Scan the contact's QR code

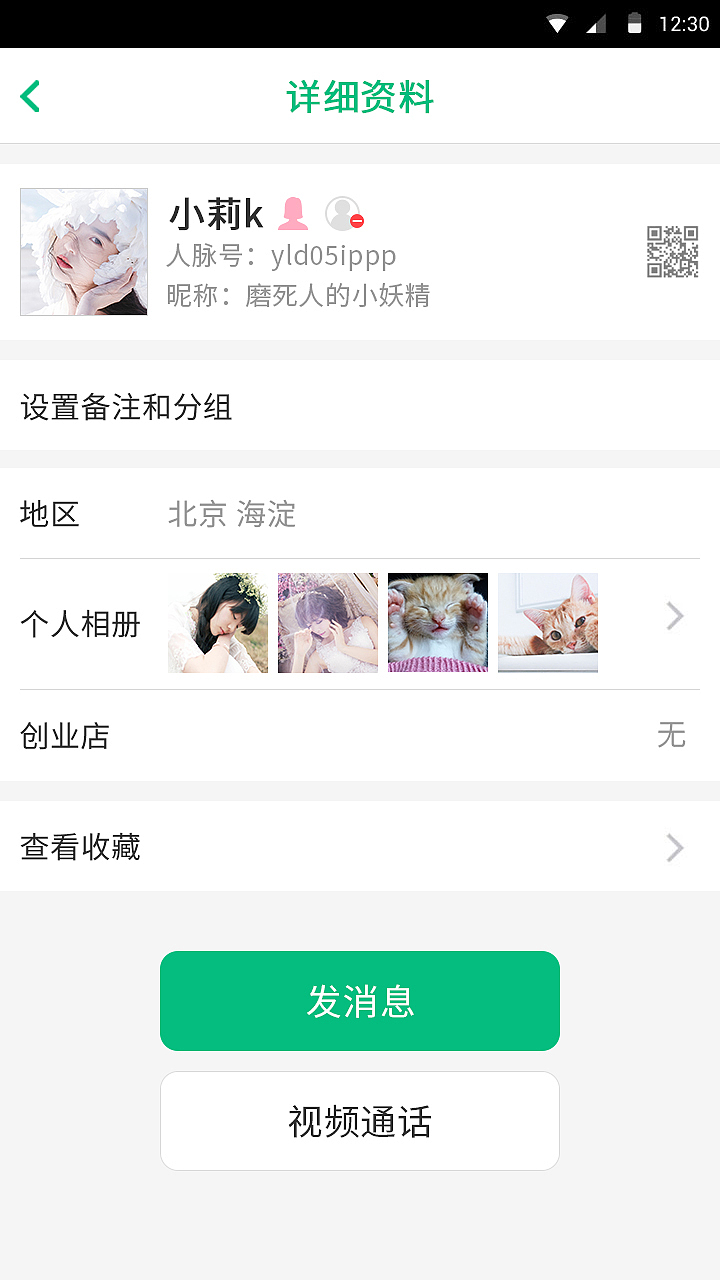coord(672,252)
